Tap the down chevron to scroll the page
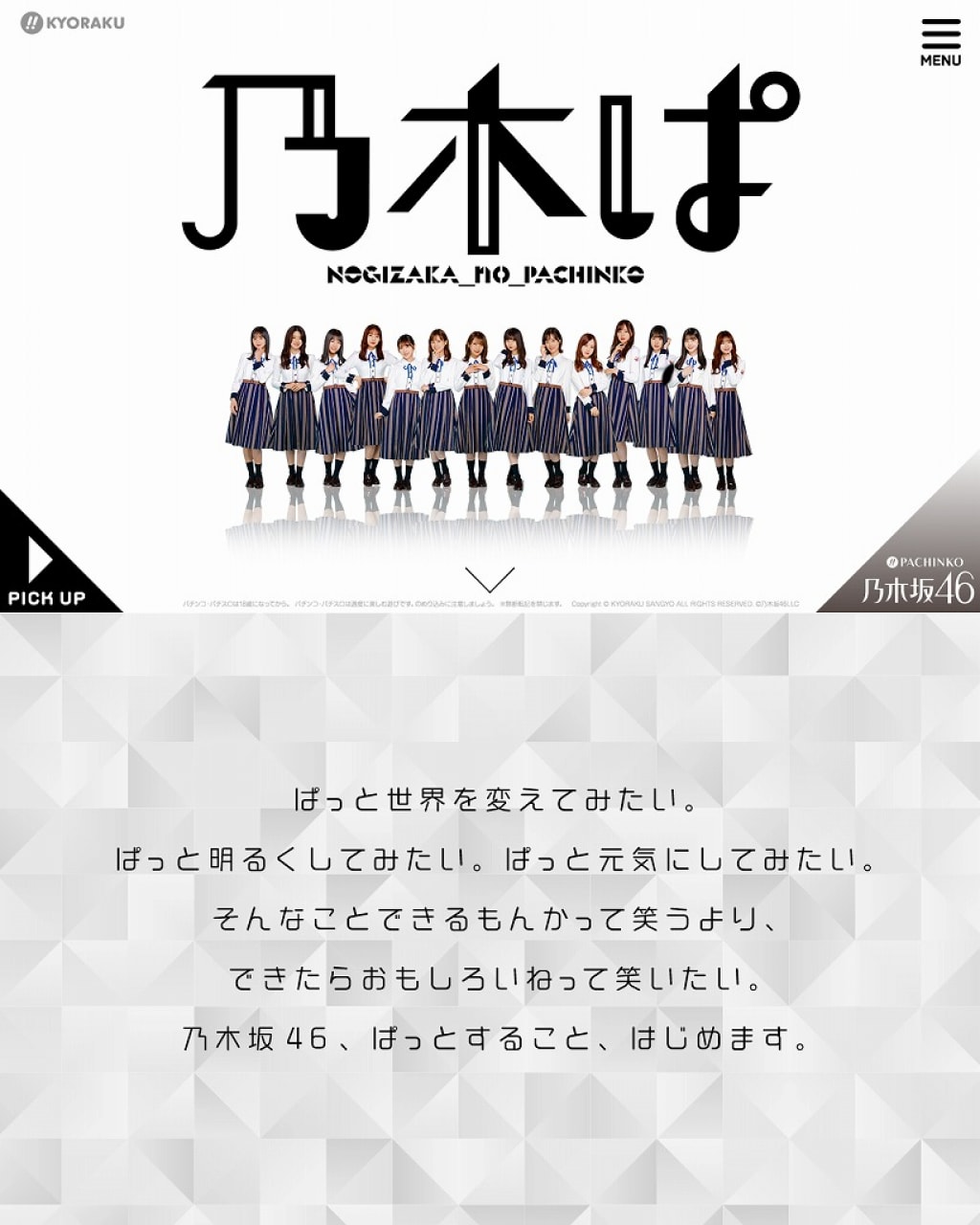980x1225 pixels. pos(489,579)
